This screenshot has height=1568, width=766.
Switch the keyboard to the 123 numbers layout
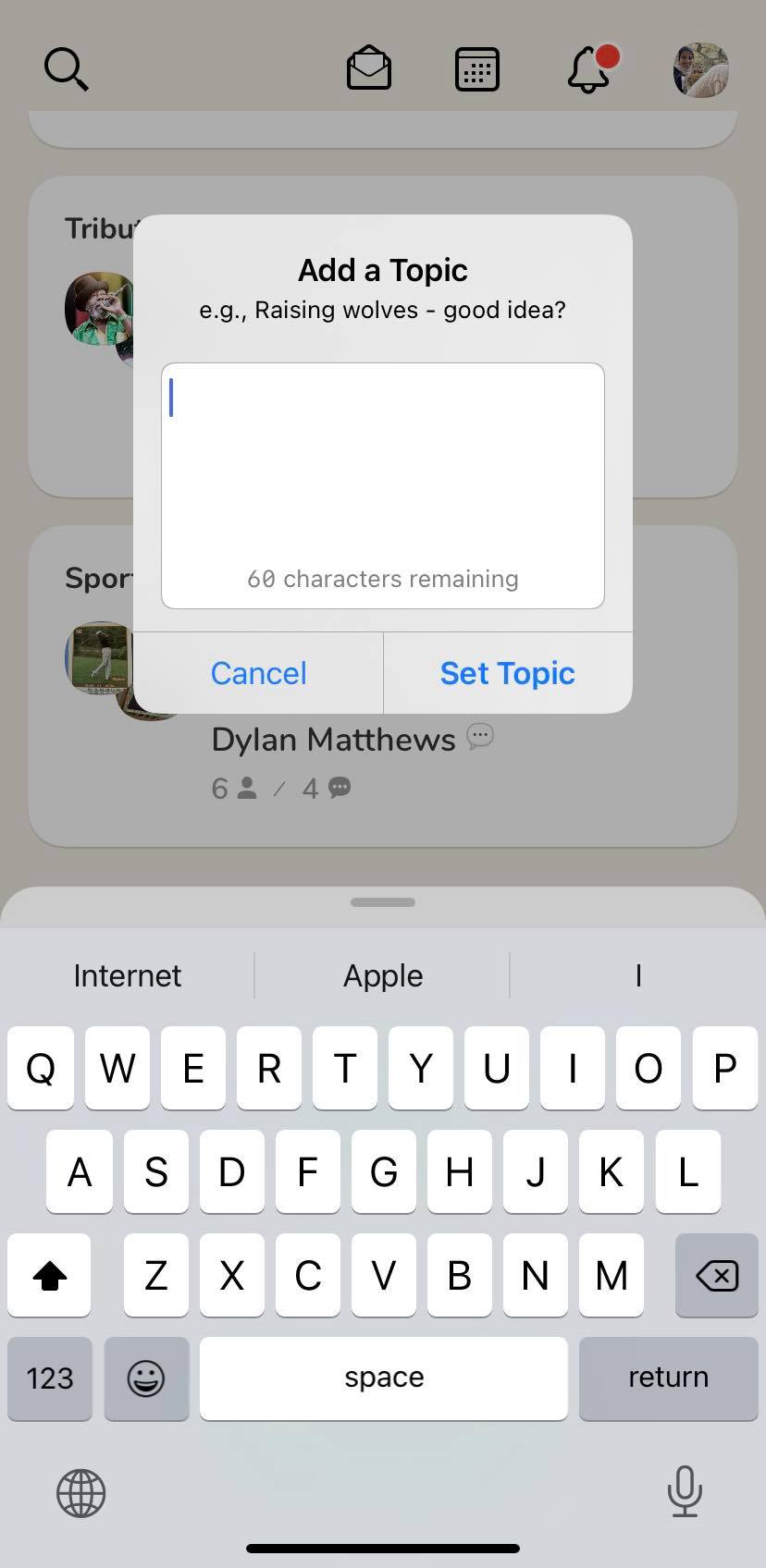[x=50, y=1378]
